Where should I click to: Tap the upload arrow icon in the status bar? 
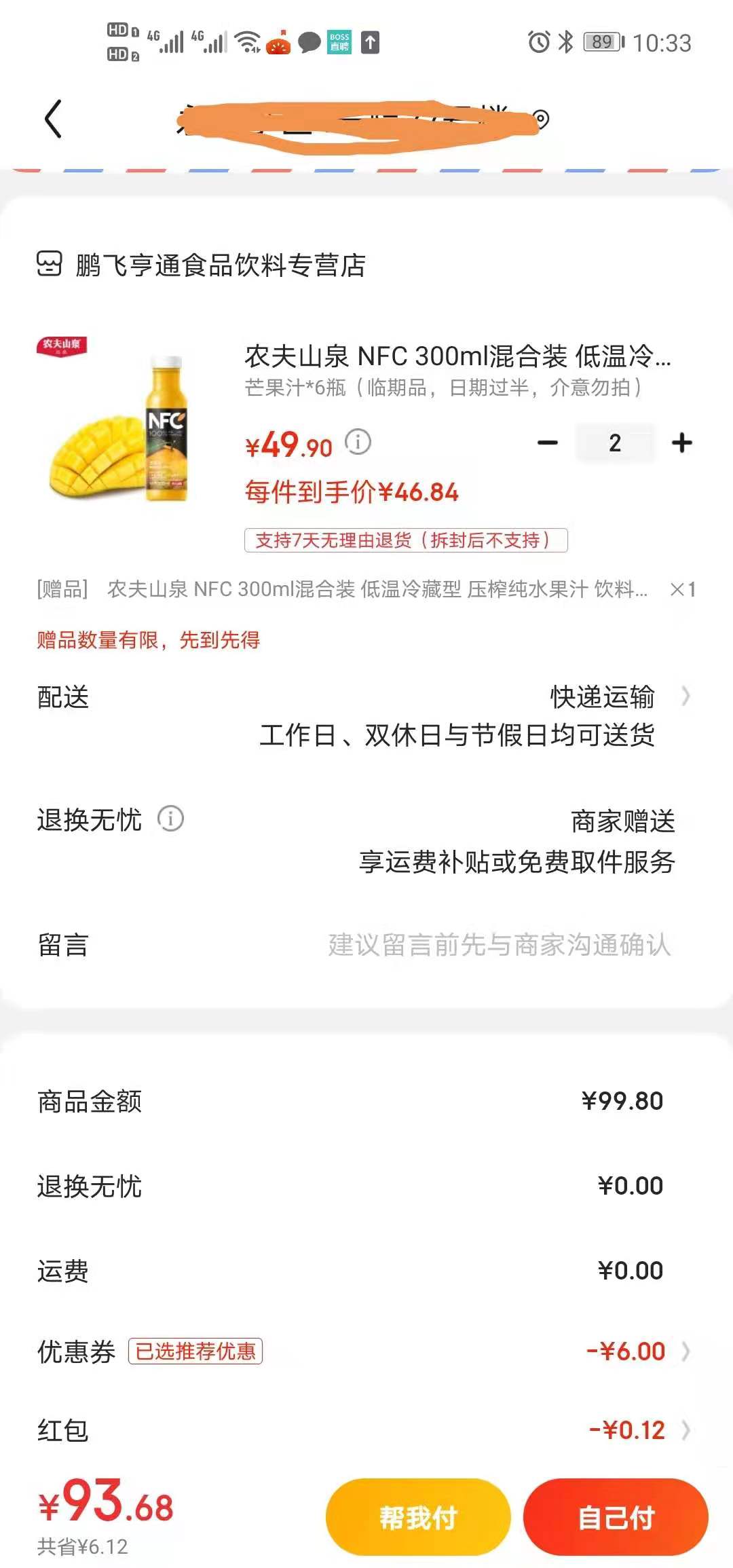point(371,42)
